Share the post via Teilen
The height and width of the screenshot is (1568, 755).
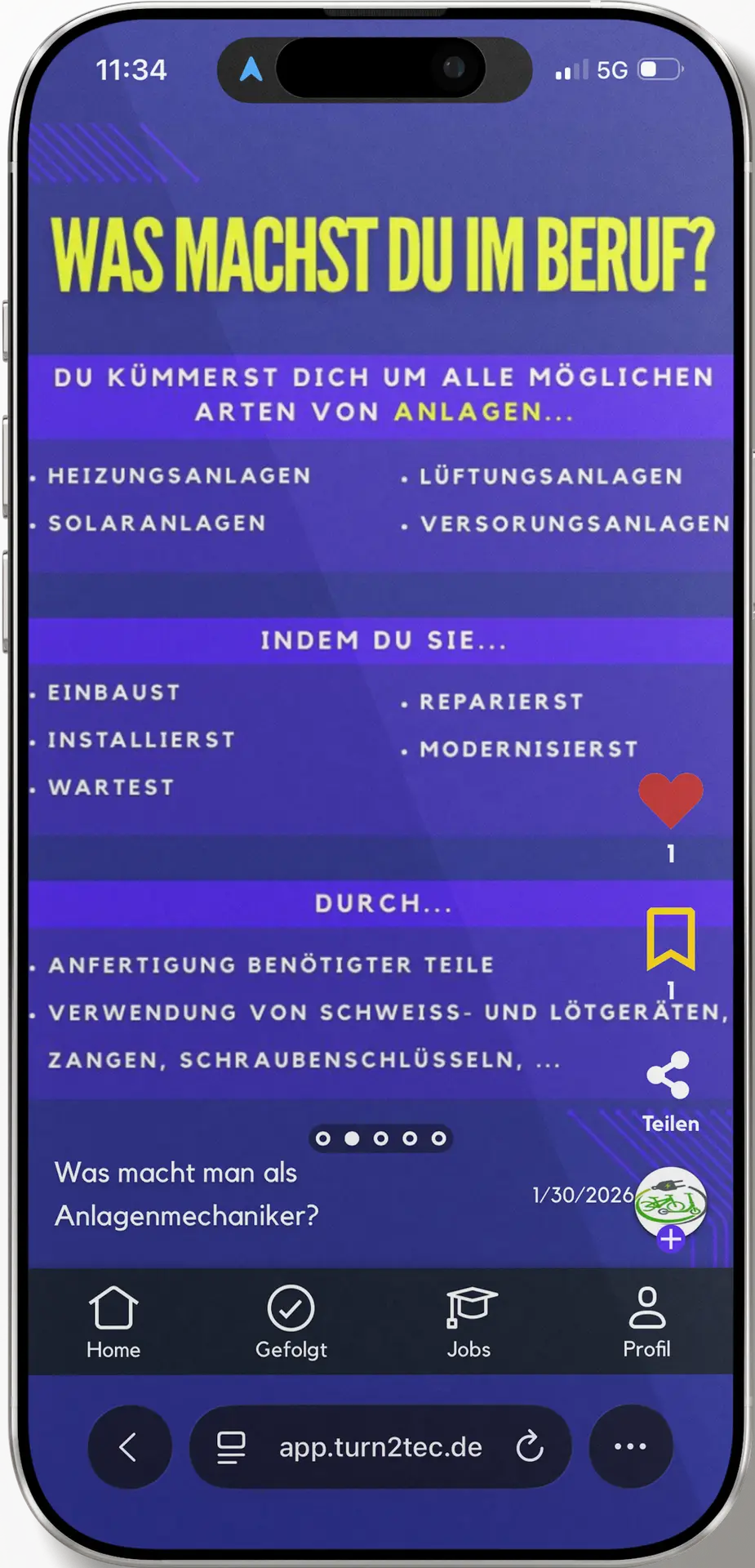coord(670,1092)
